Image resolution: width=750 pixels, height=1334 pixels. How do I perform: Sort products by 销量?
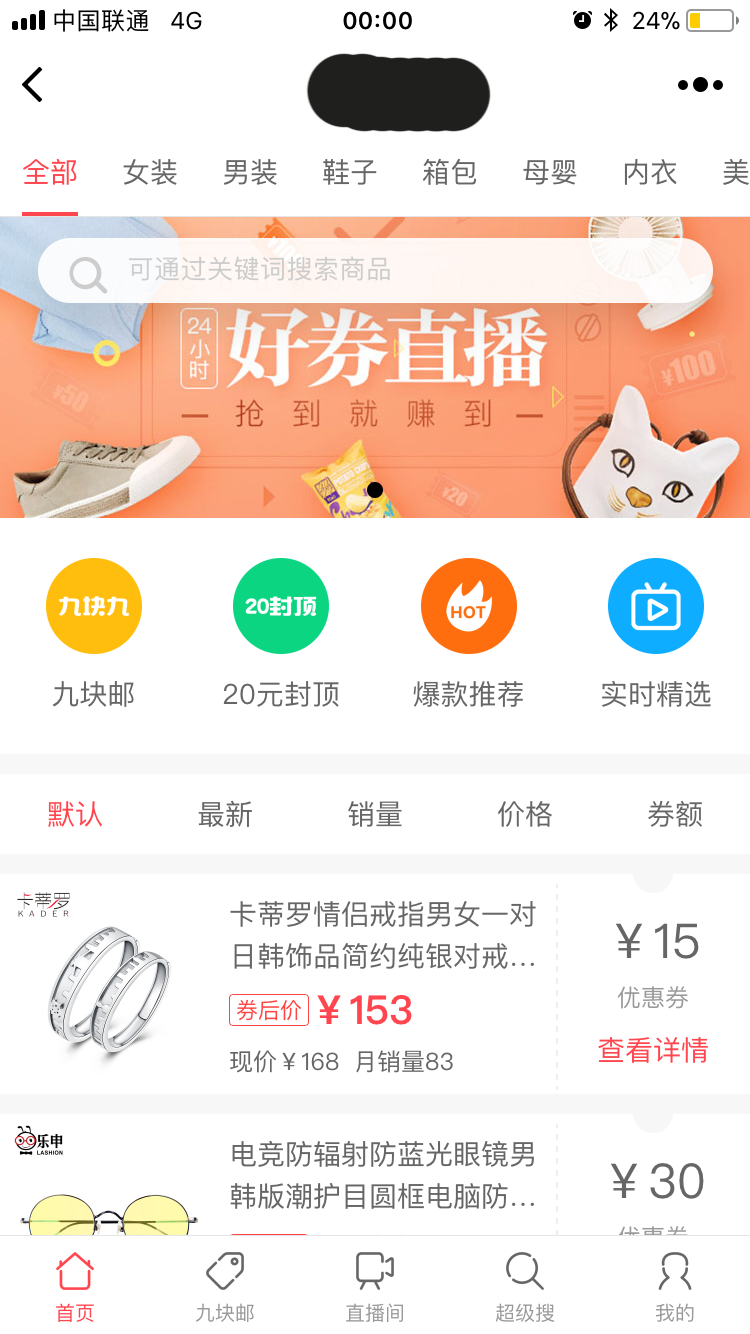pyautogui.click(x=375, y=815)
